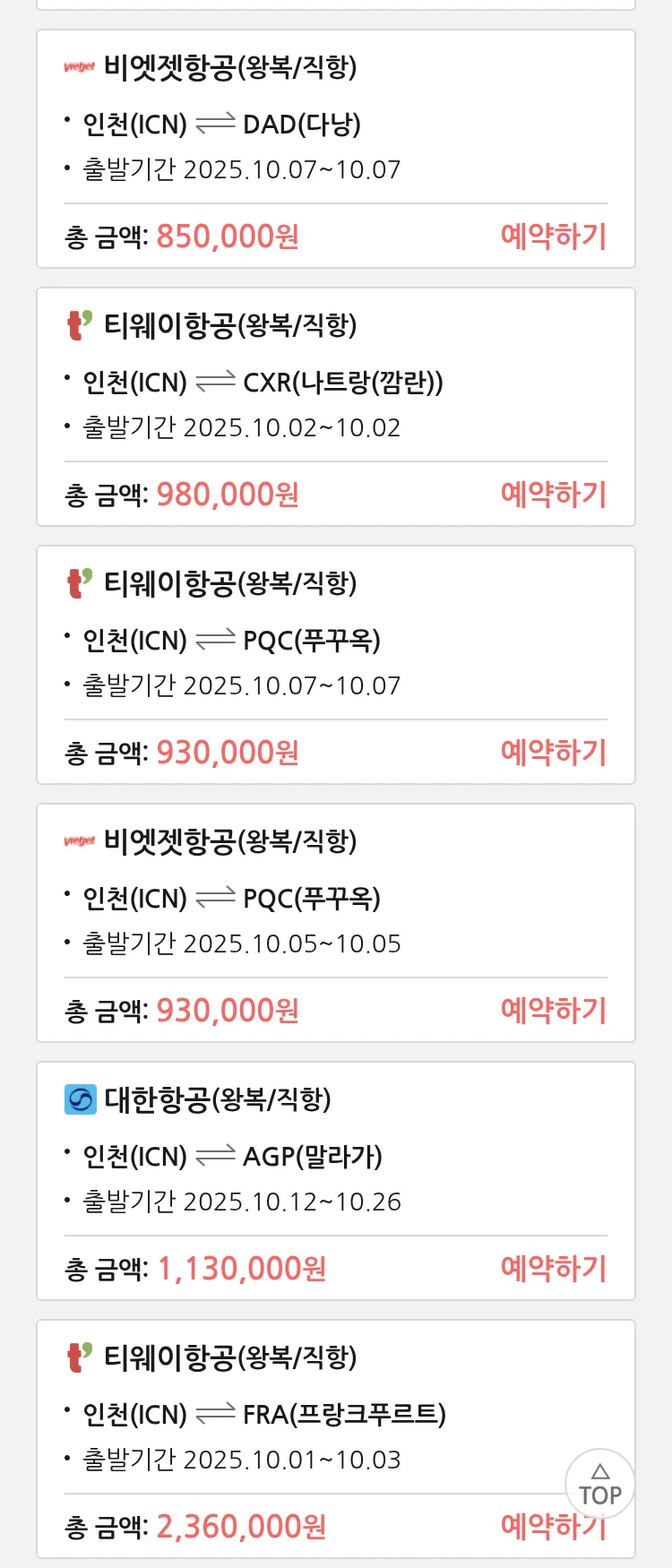
Task: Jump back to top with the TOP button
Action: coord(599,1485)
